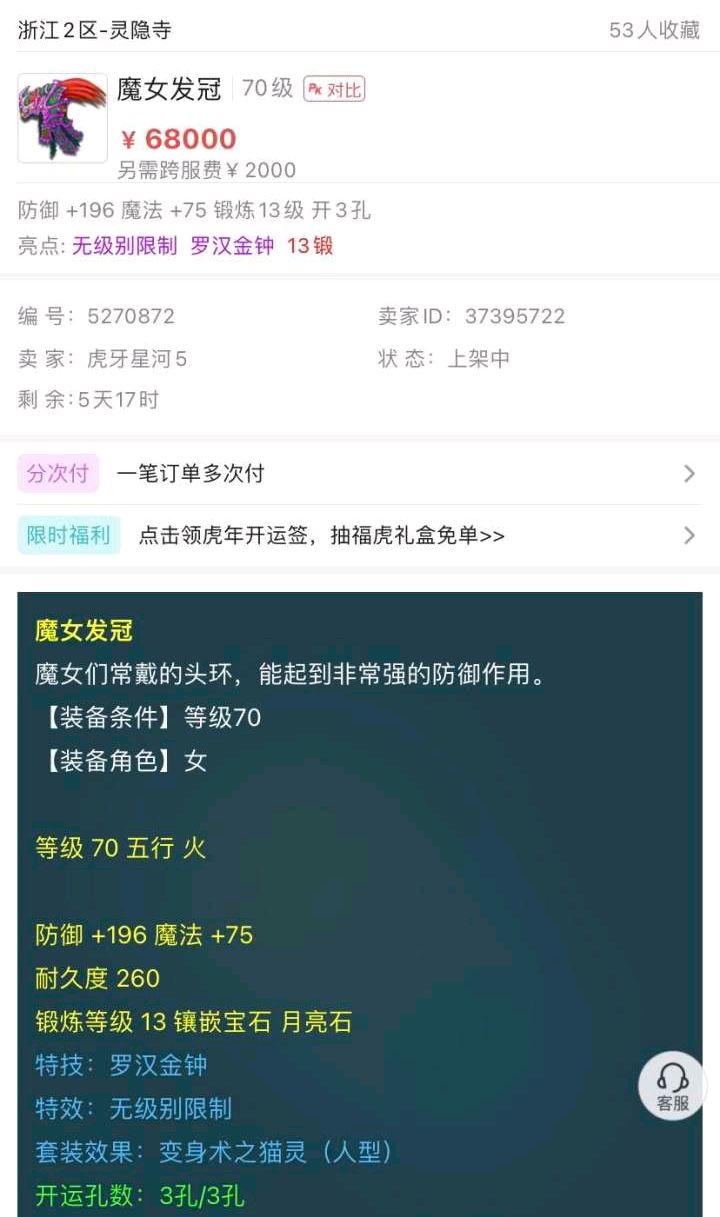Open the 分次付 installment payment row

pos(360,473)
